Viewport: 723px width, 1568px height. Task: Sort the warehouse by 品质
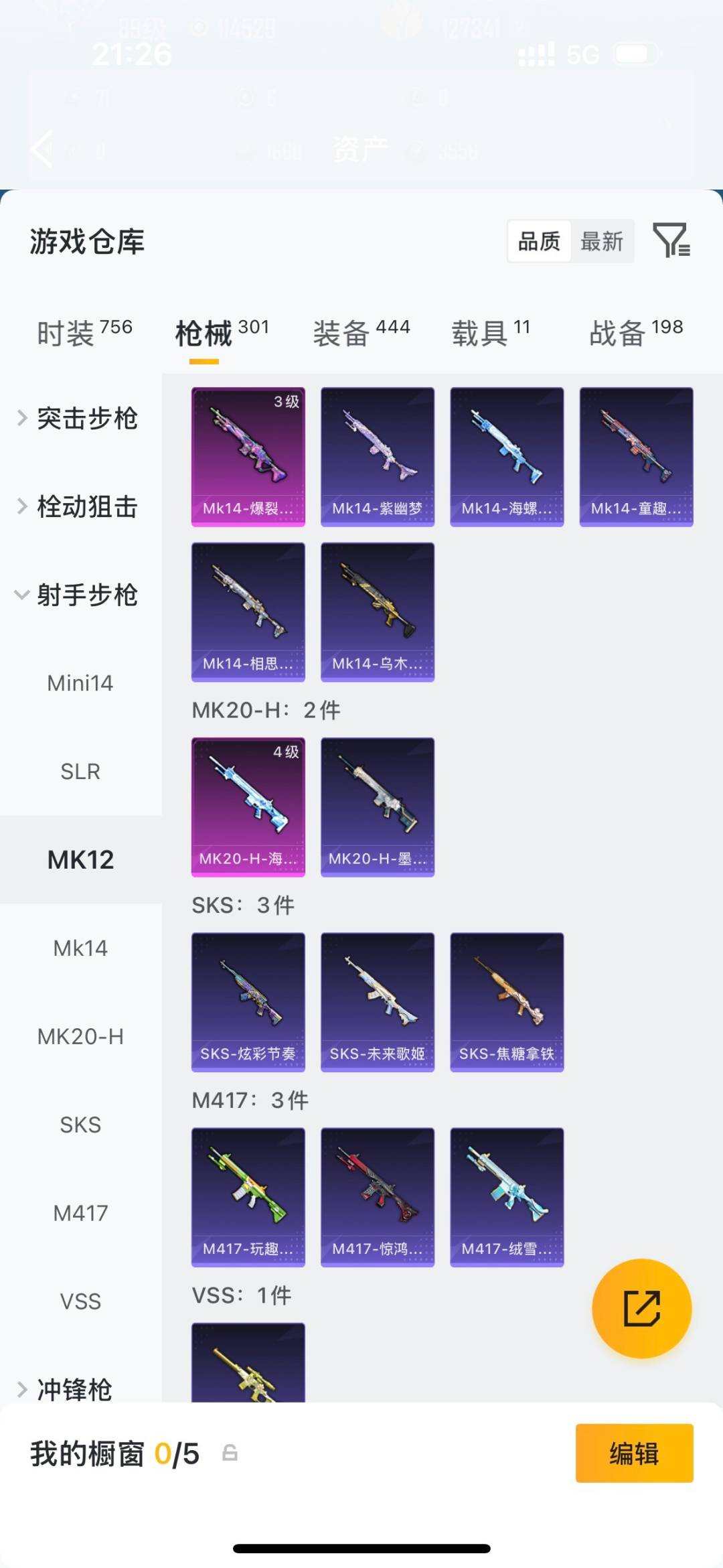539,241
